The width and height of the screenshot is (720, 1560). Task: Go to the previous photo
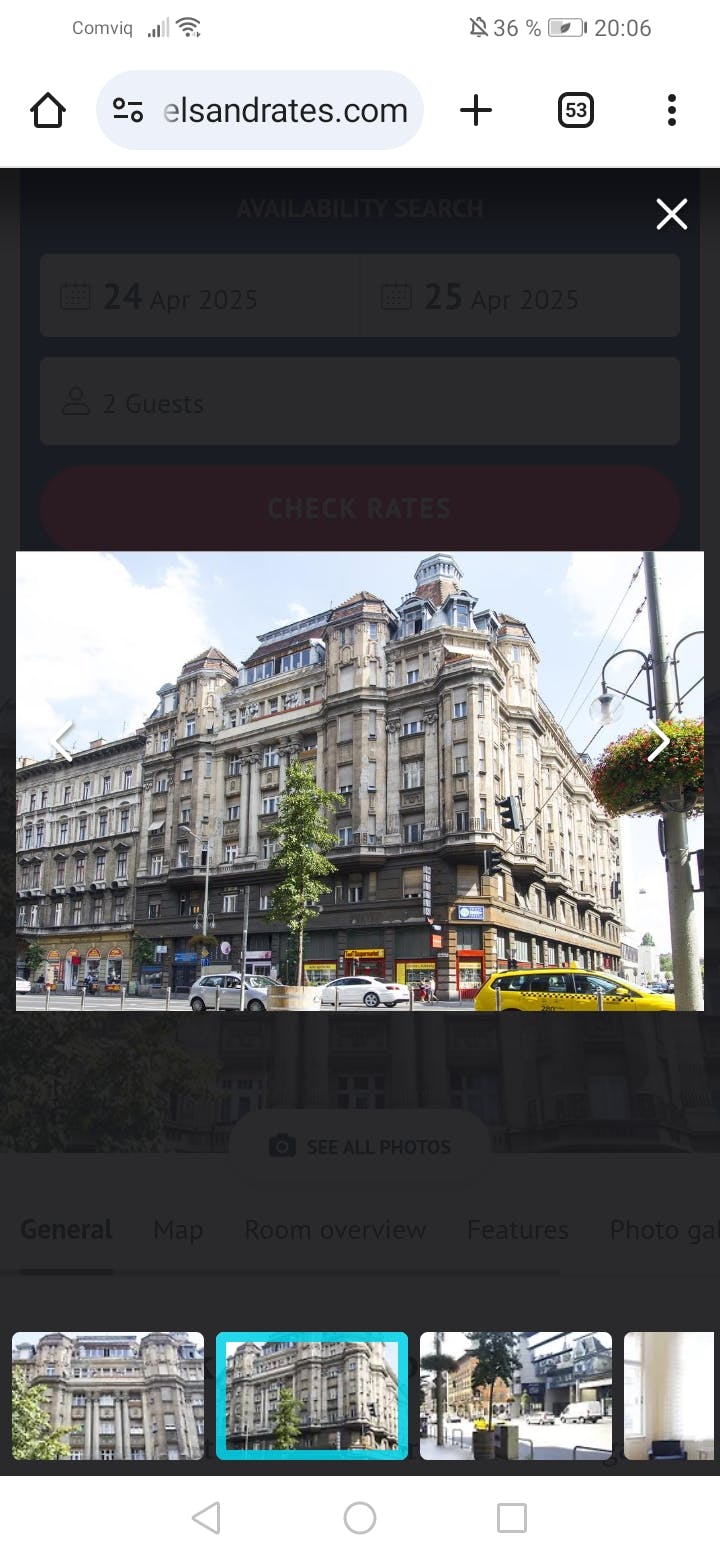coord(64,742)
